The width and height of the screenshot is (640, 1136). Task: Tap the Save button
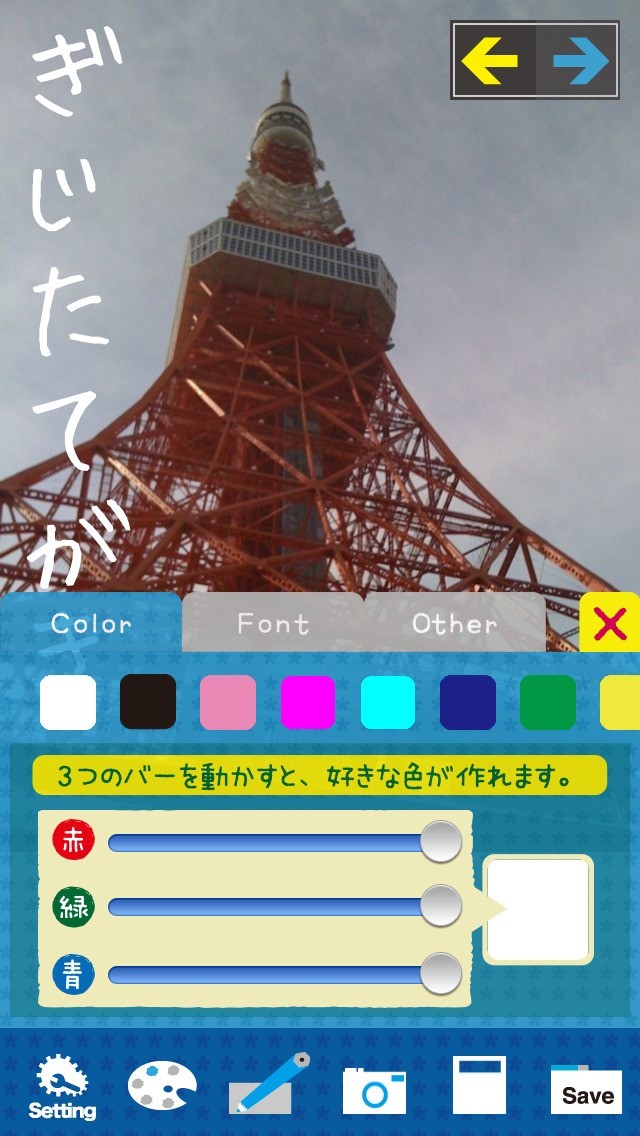(587, 1088)
